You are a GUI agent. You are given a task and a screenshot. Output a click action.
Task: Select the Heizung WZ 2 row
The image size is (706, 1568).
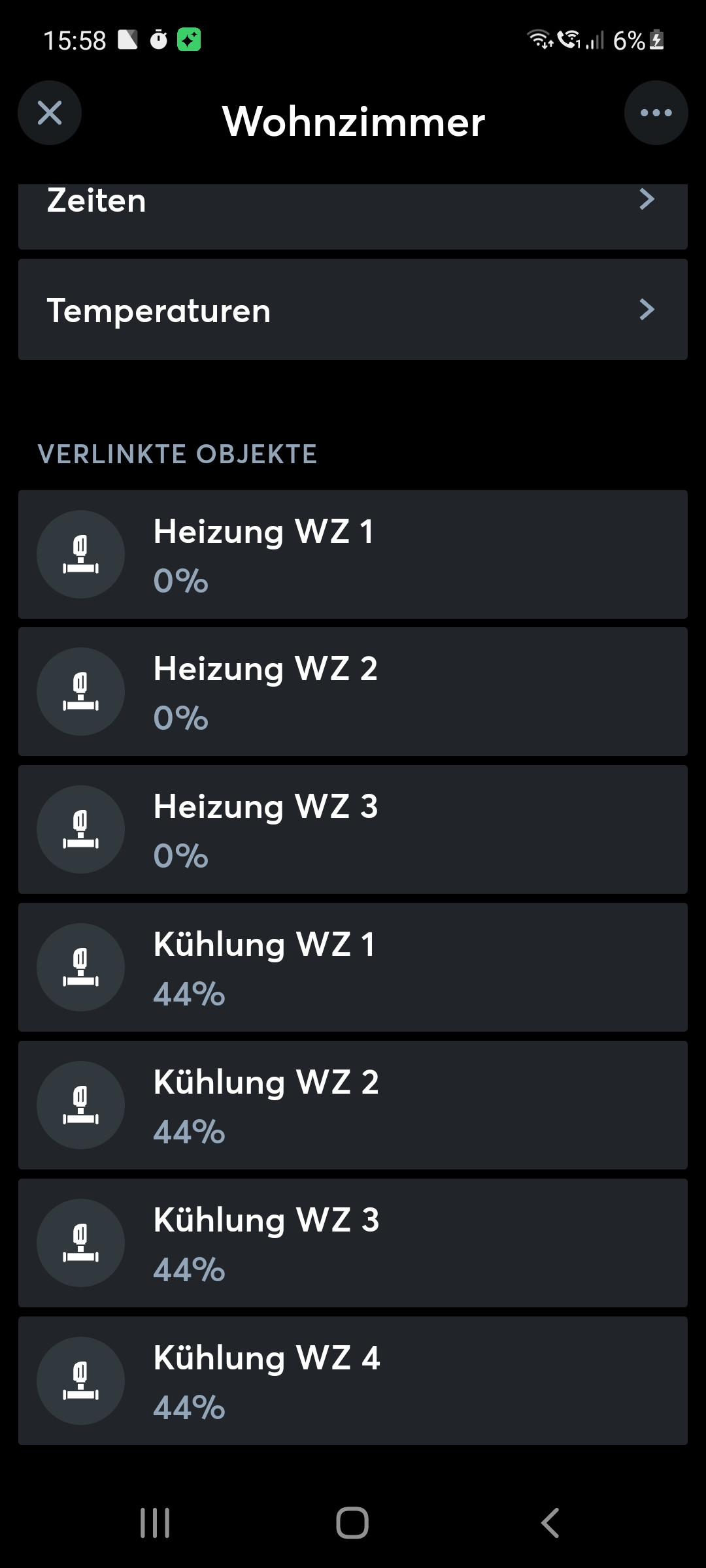pos(353,692)
